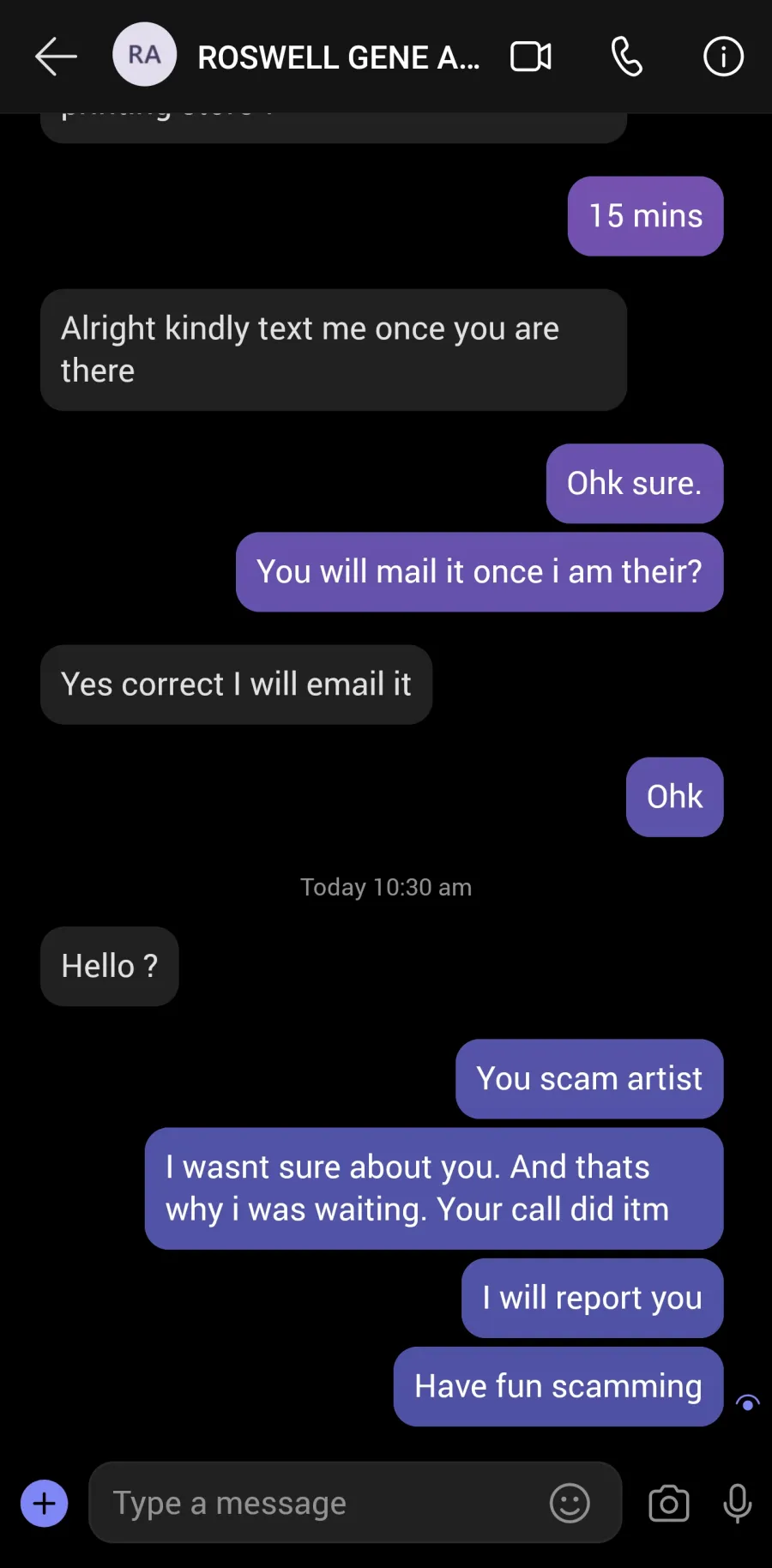Screen dimensions: 772x1568
Task: Start a voice call with Roswell Gene
Action: [x=627, y=57]
